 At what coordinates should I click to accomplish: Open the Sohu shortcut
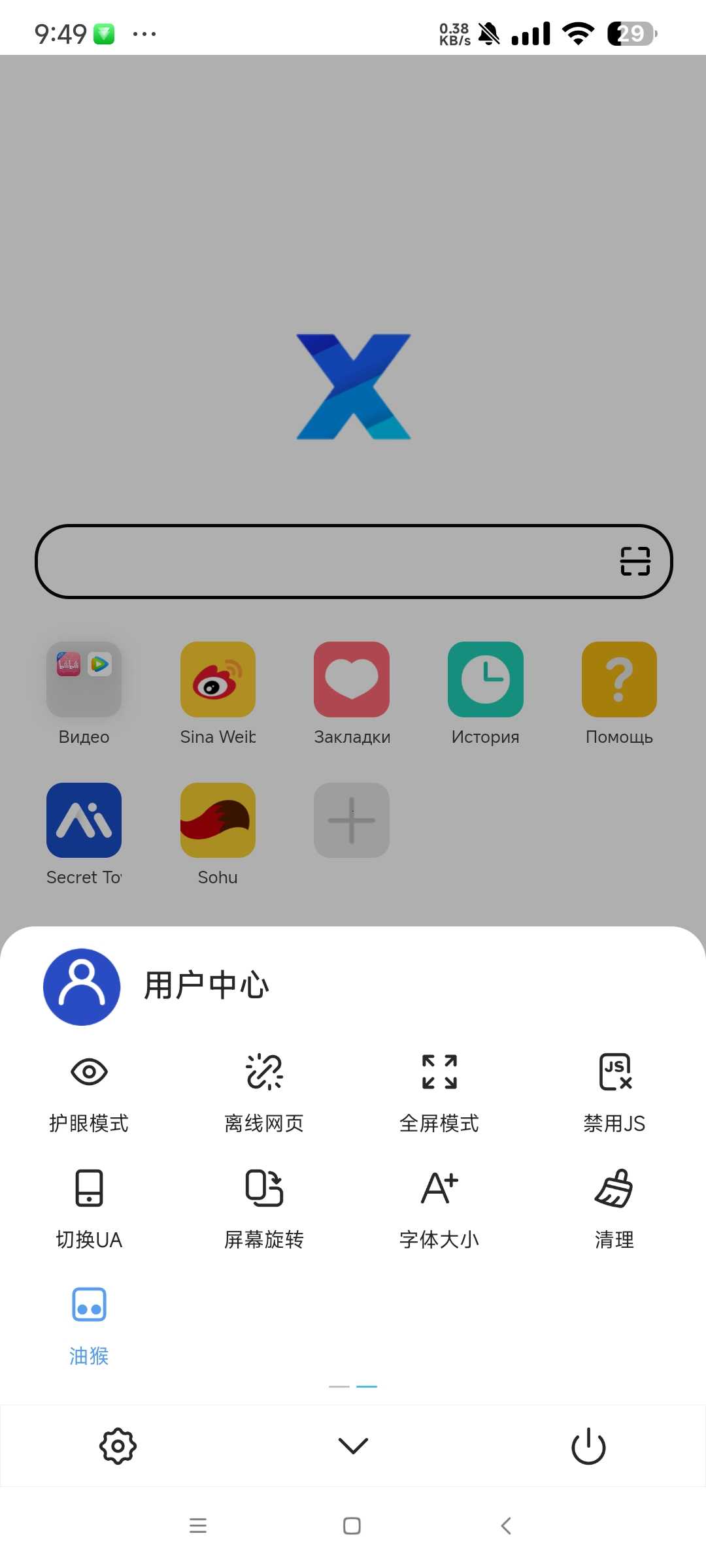point(218,821)
